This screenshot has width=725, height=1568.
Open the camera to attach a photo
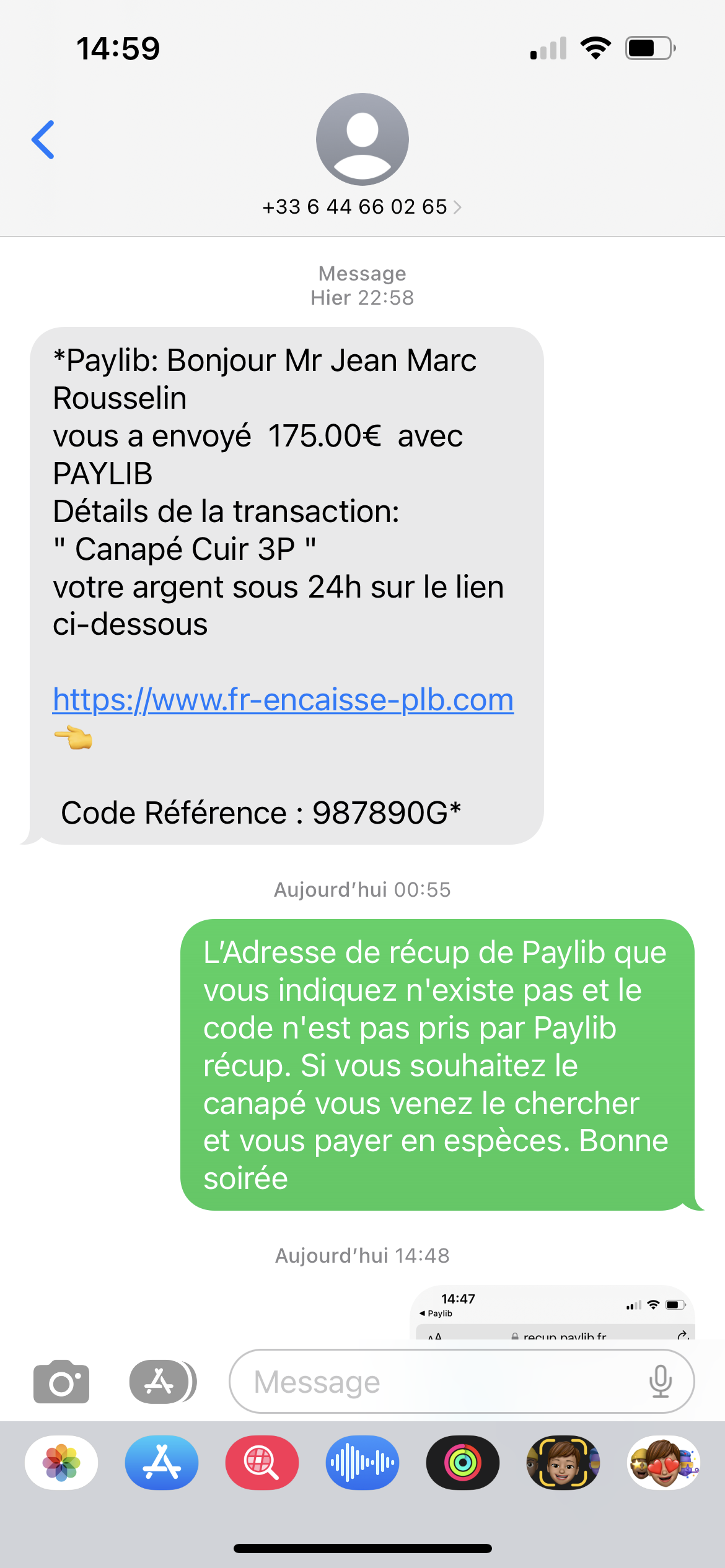point(61,1382)
